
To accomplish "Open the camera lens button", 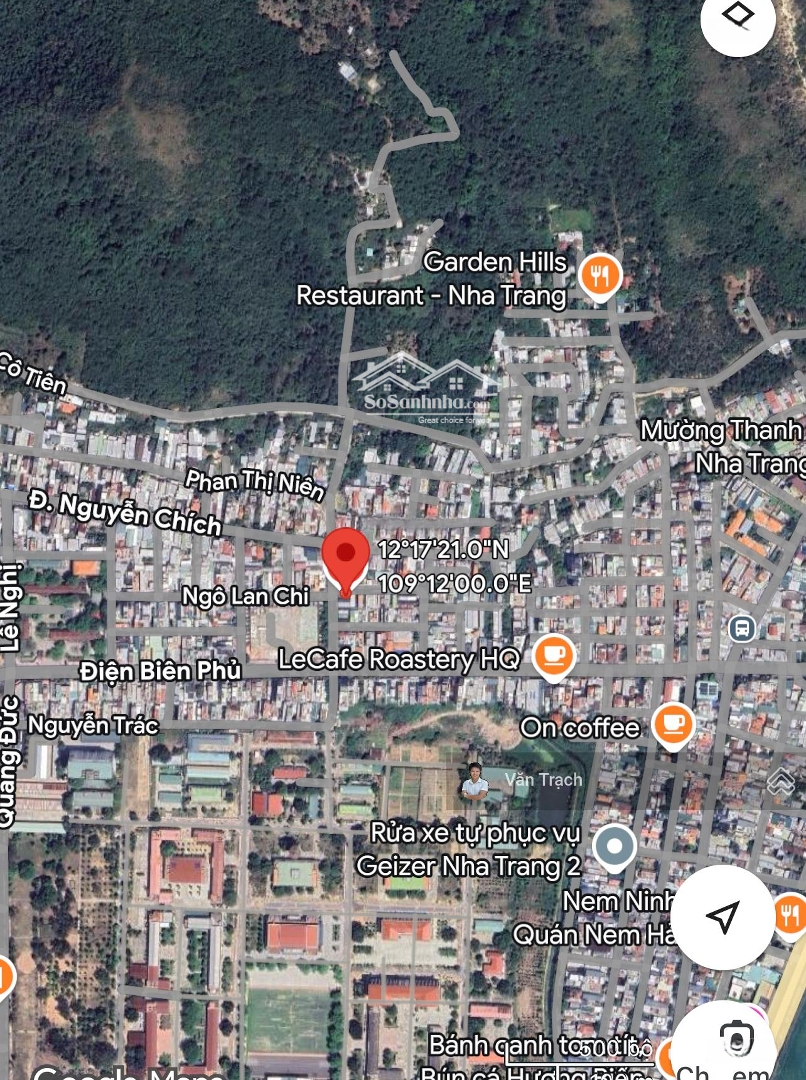I will 735,1038.
